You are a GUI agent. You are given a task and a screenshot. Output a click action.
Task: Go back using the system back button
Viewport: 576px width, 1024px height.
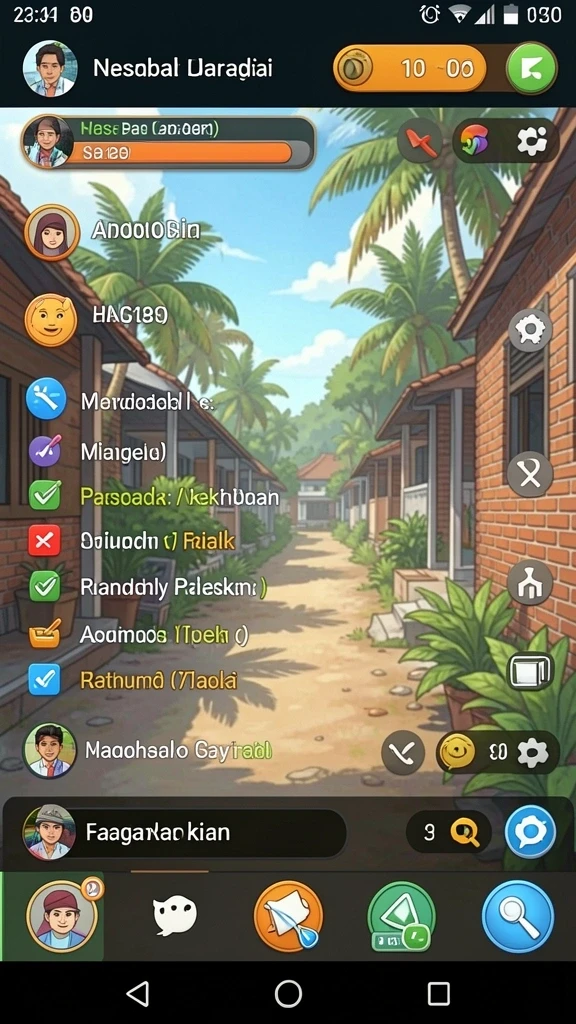coord(138,993)
